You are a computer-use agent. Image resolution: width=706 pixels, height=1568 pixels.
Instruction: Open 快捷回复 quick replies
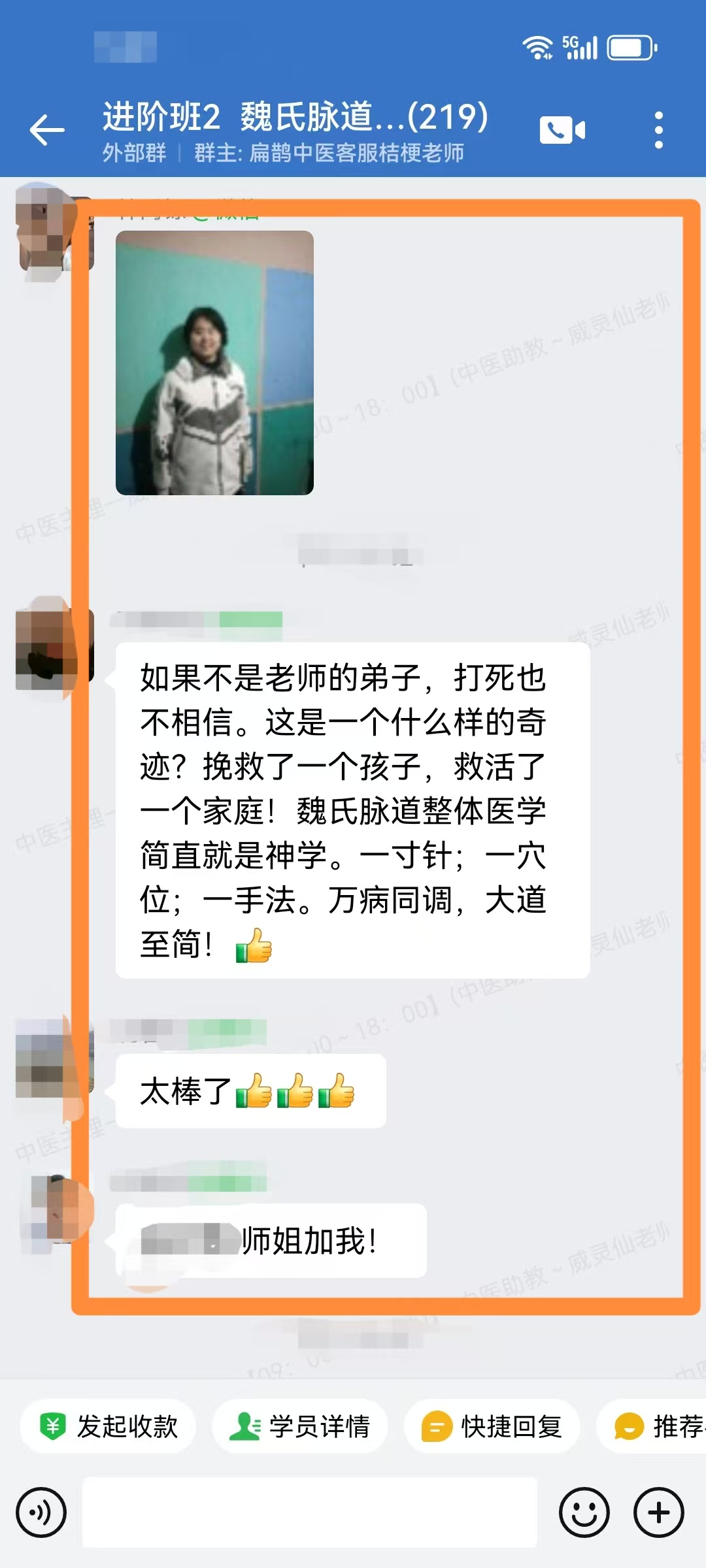click(492, 1426)
